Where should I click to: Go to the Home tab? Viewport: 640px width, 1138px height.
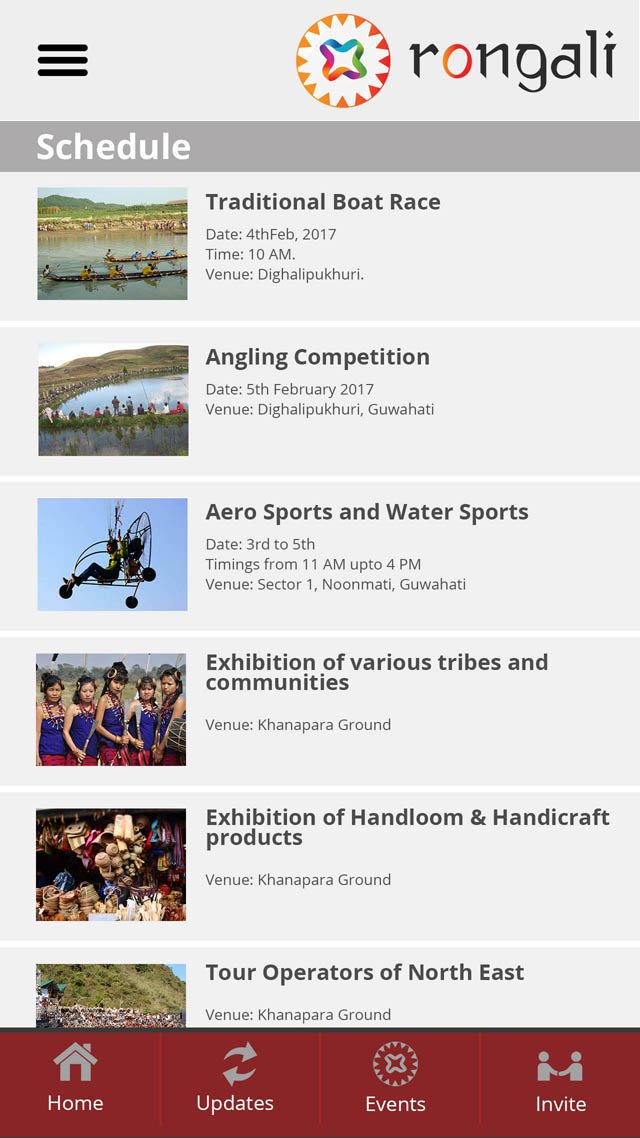point(76,1079)
